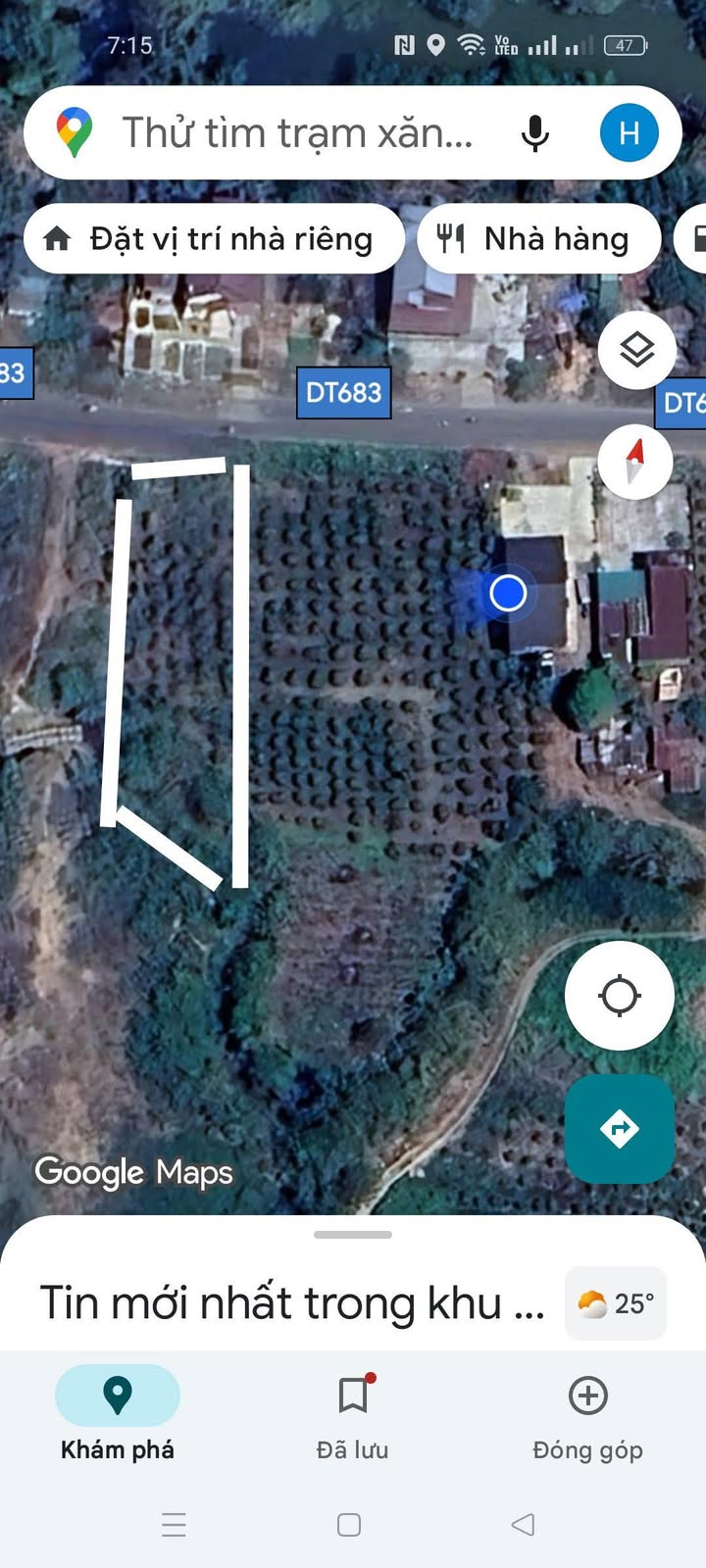Check the 25° weather widget
This screenshot has width=706, height=1568.
click(616, 1303)
